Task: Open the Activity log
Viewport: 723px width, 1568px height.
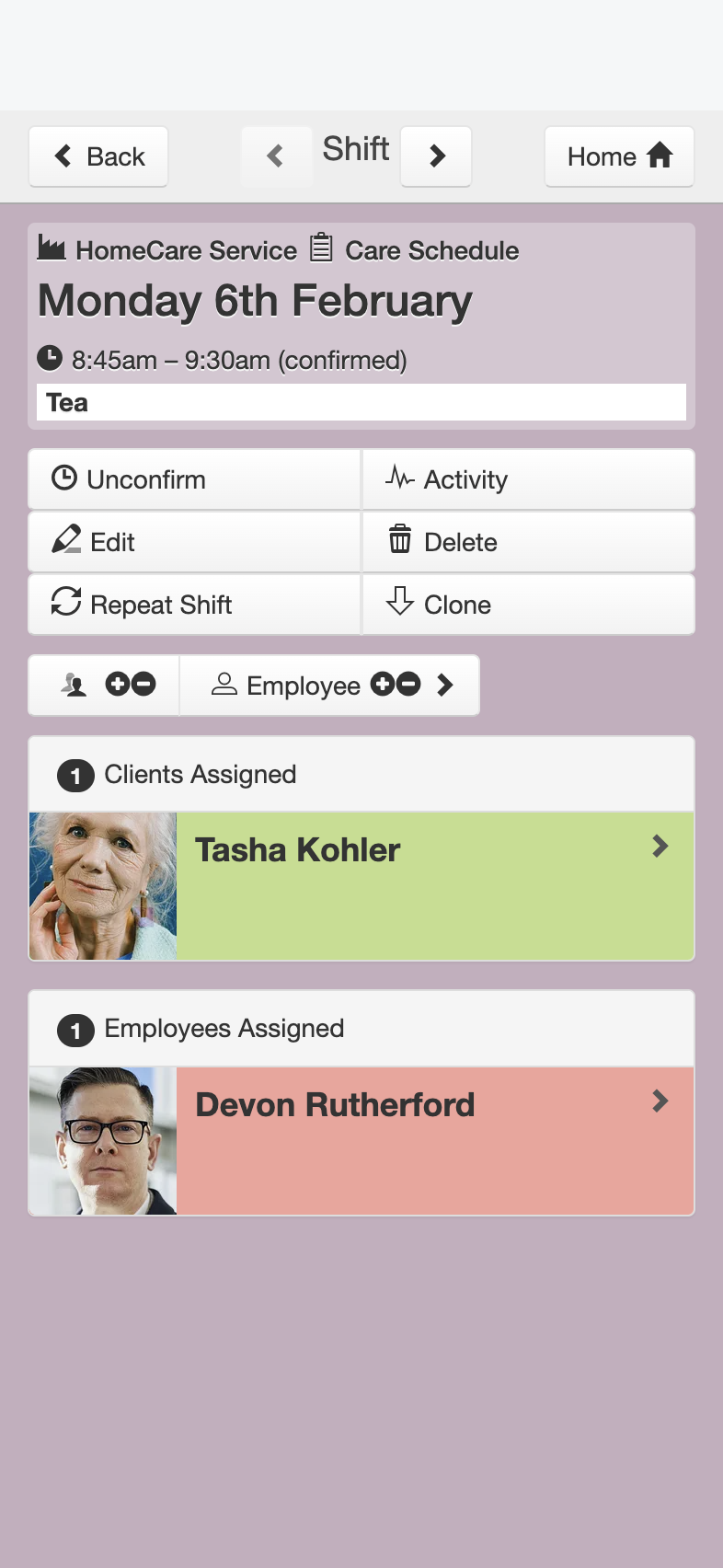Action: 529,479
